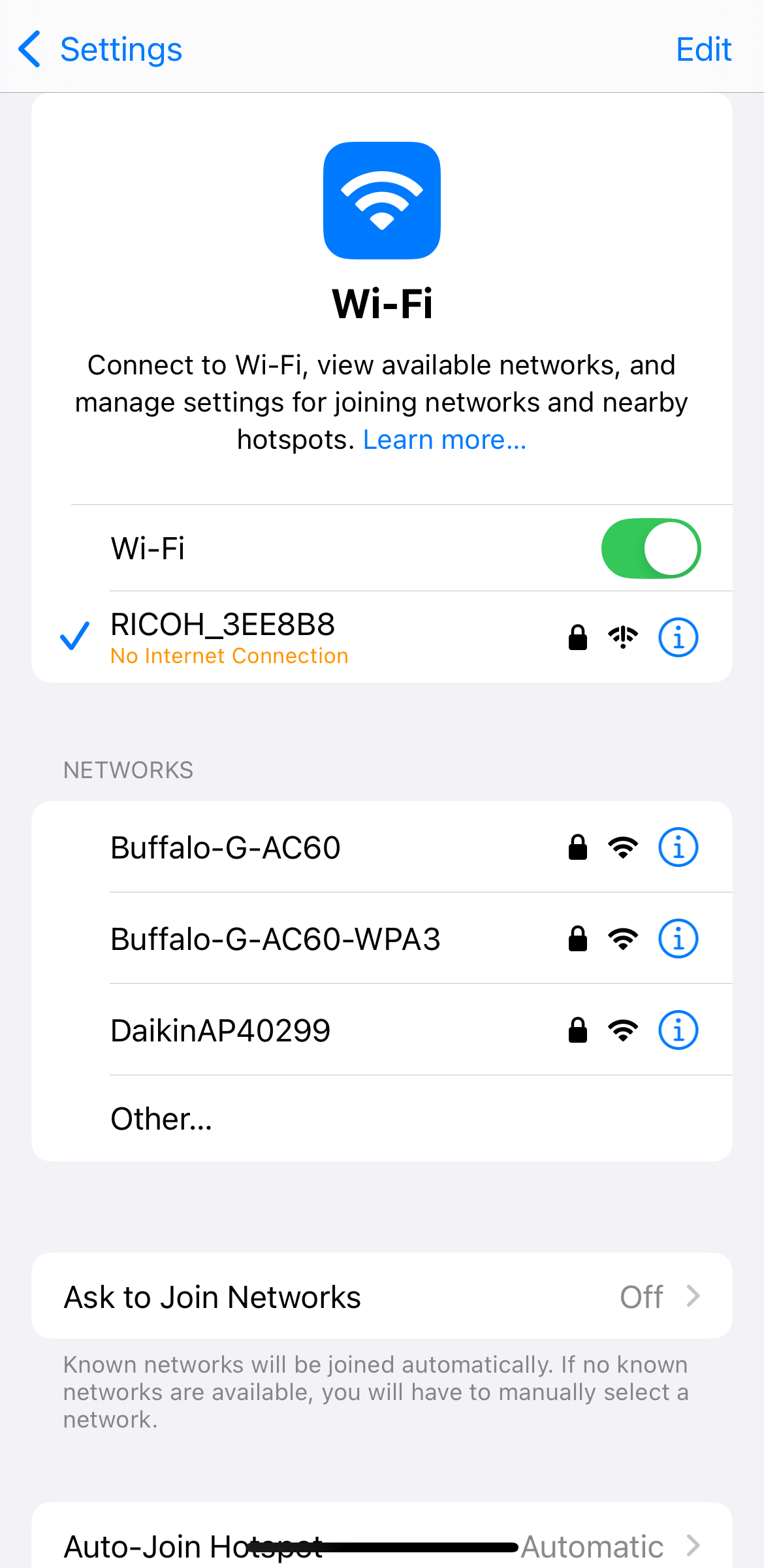Go back to Settings
Viewport: 764px width, 1568px height.
tap(100, 50)
